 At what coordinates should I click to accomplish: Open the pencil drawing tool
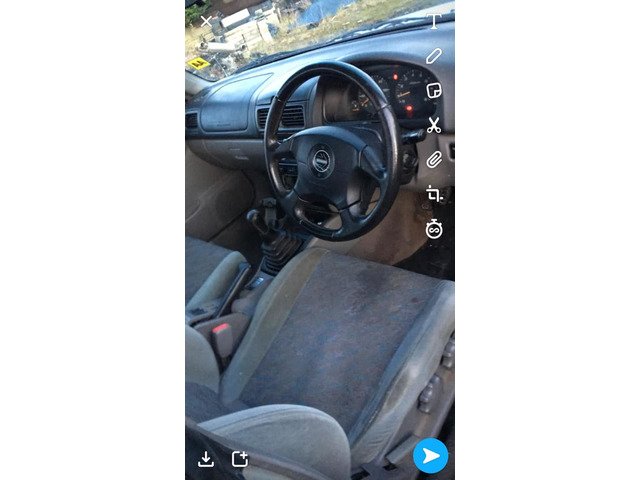point(434,56)
